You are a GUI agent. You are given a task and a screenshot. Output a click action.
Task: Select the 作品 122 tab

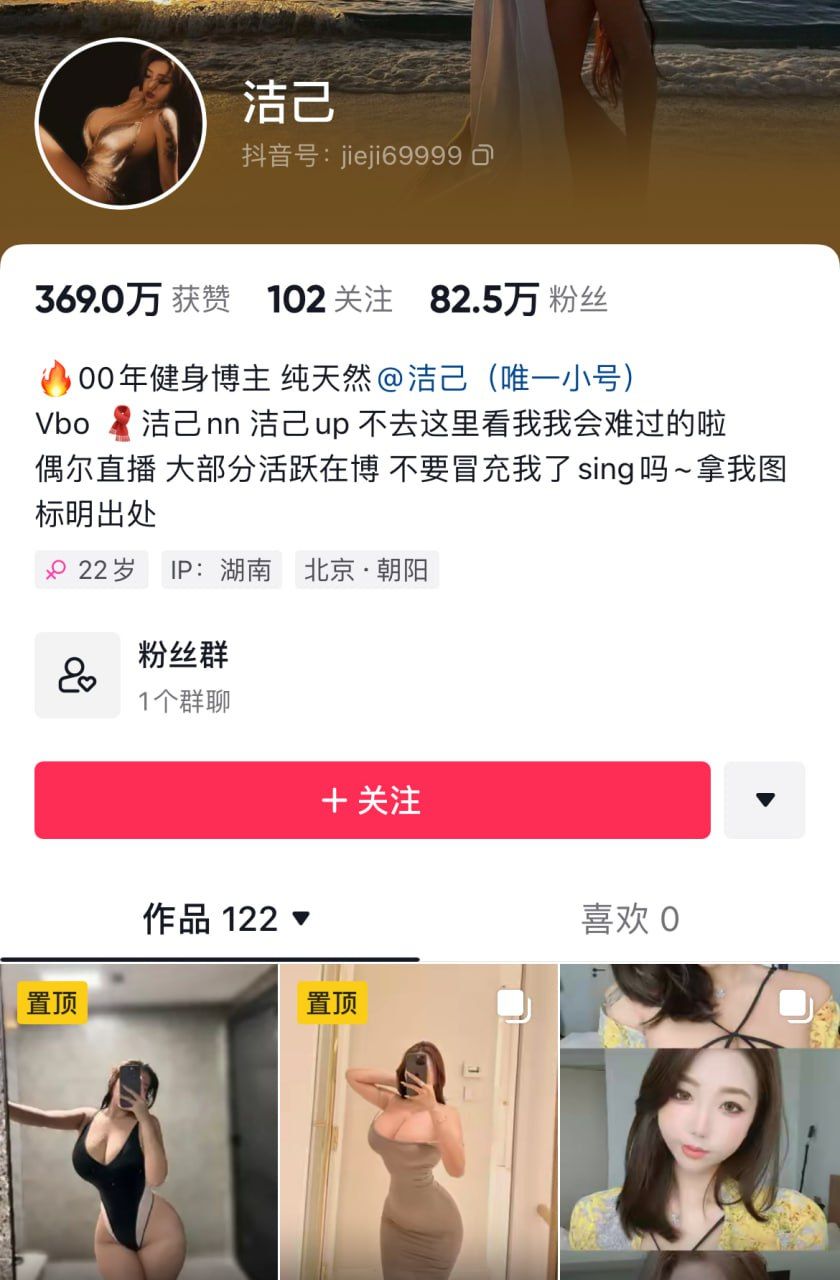click(x=210, y=919)
